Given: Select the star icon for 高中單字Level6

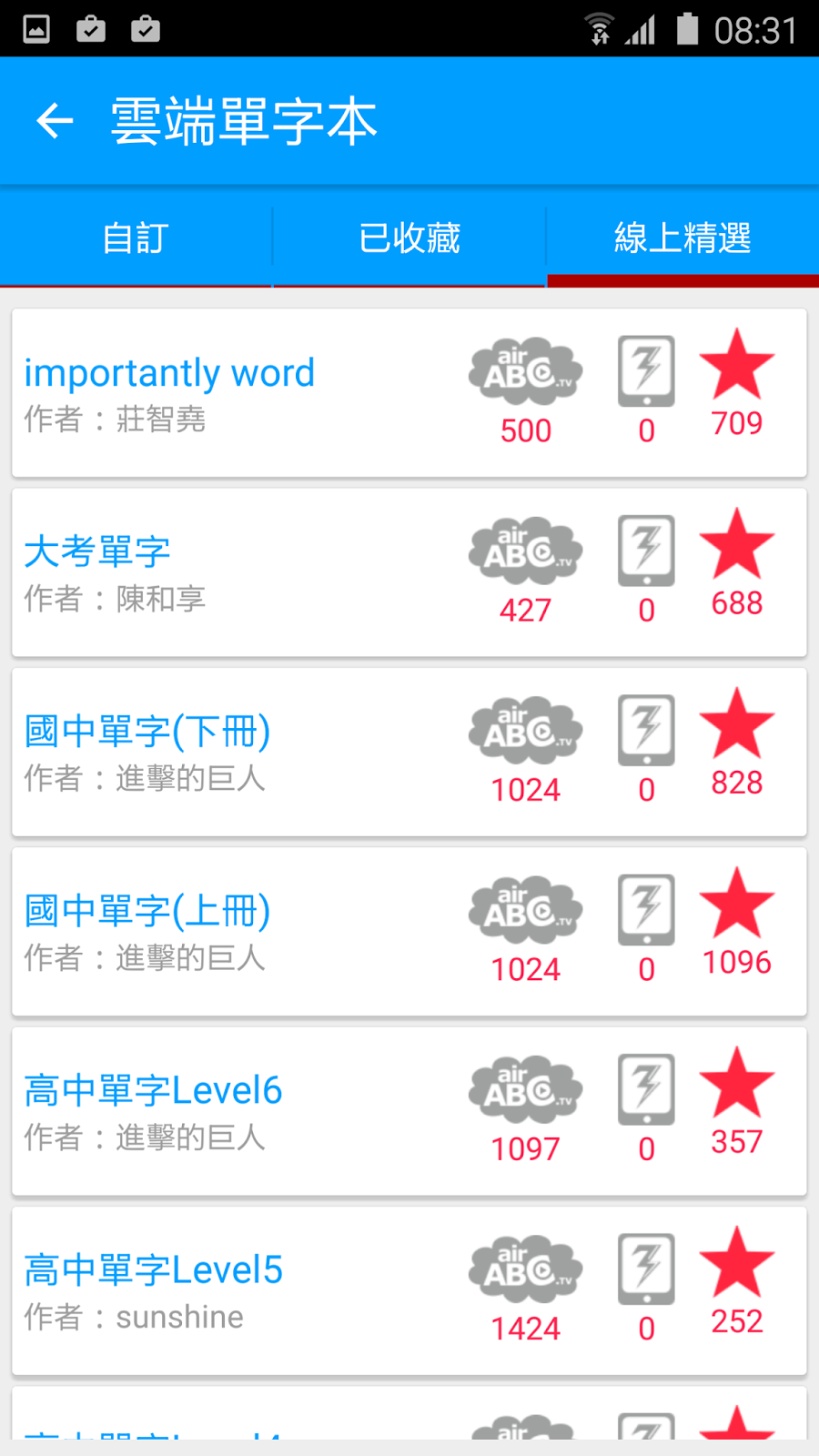Looking at the screenshot, I should [736, 1086].
